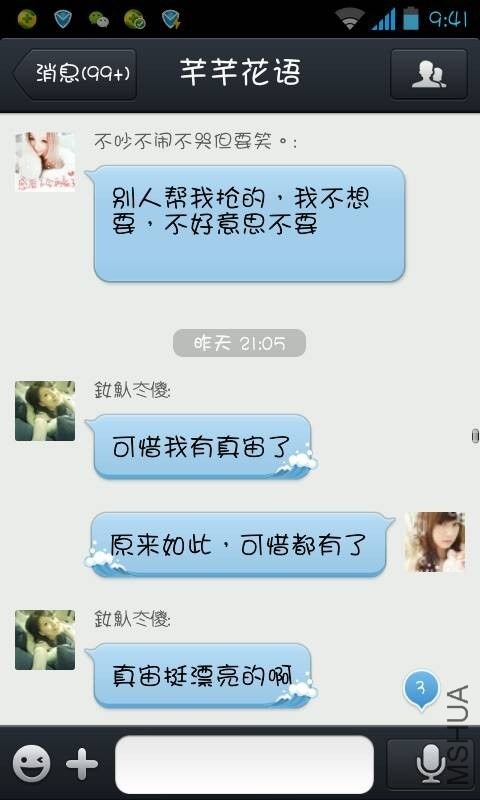Open the group members icon
The width and height of the screenshot is (480, 800).
429,74
